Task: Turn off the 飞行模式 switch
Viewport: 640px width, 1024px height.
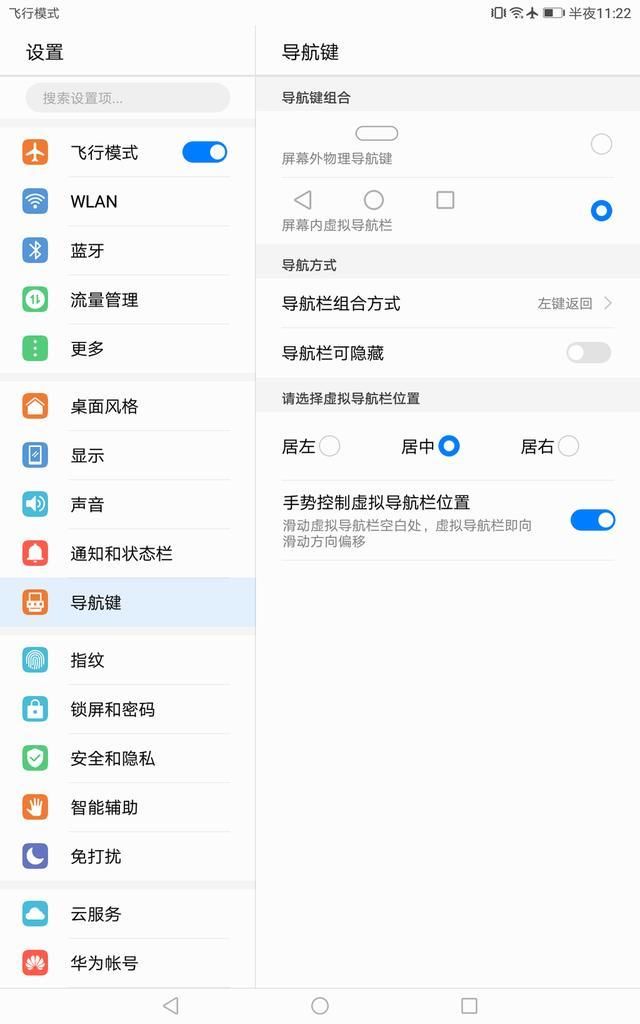Action: click(204, 152)
